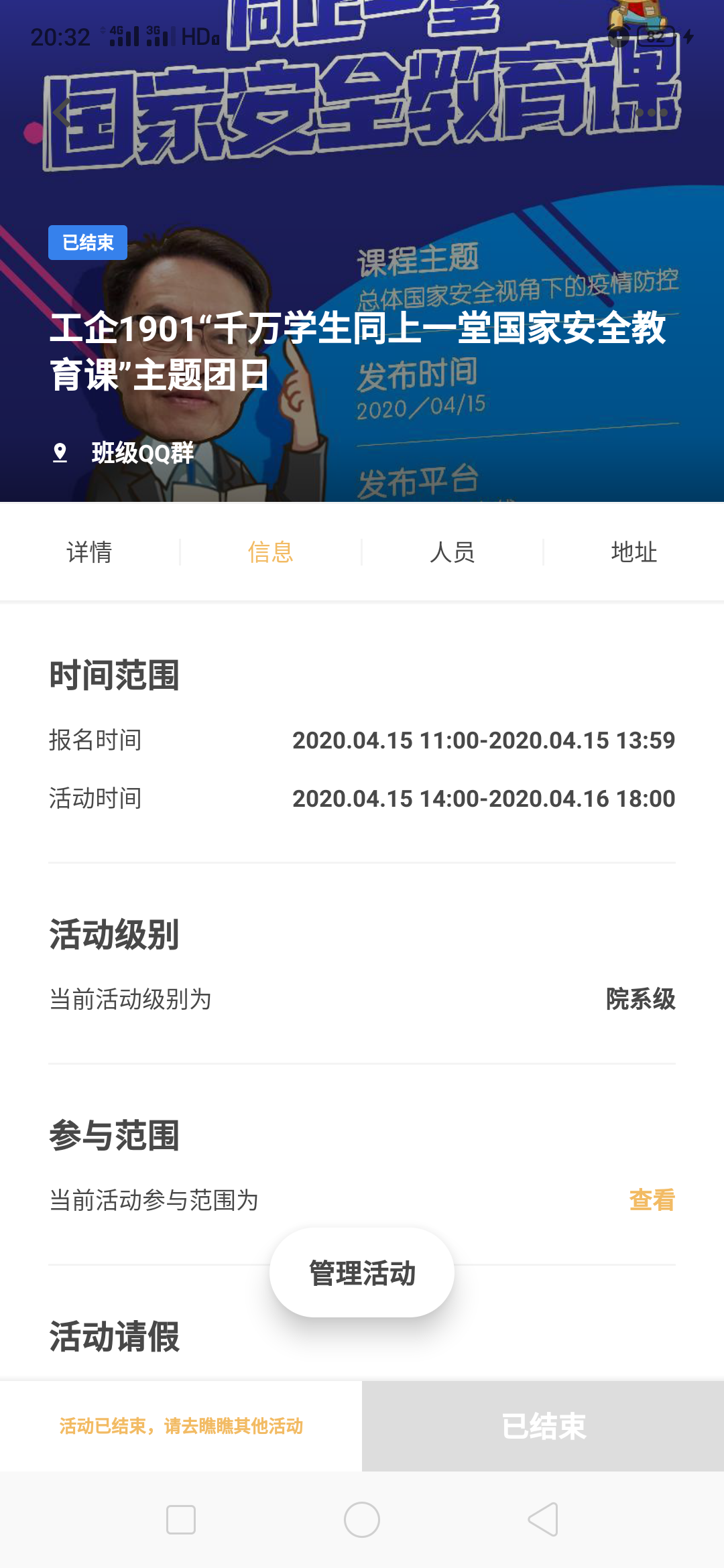
Task: Switch to the 地址 tab
Action: (633, 552)
